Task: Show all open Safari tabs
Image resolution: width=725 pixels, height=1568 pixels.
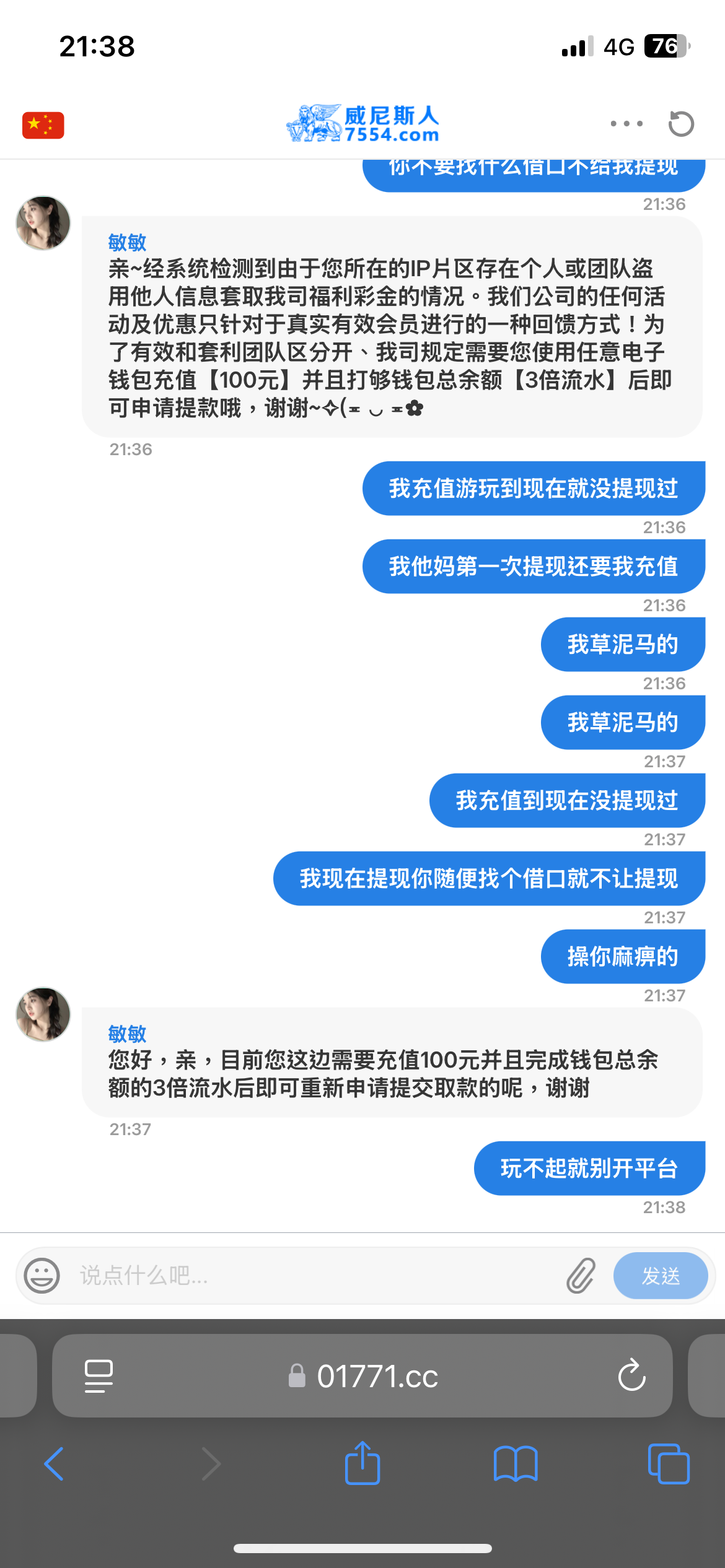Action: 668,1464
